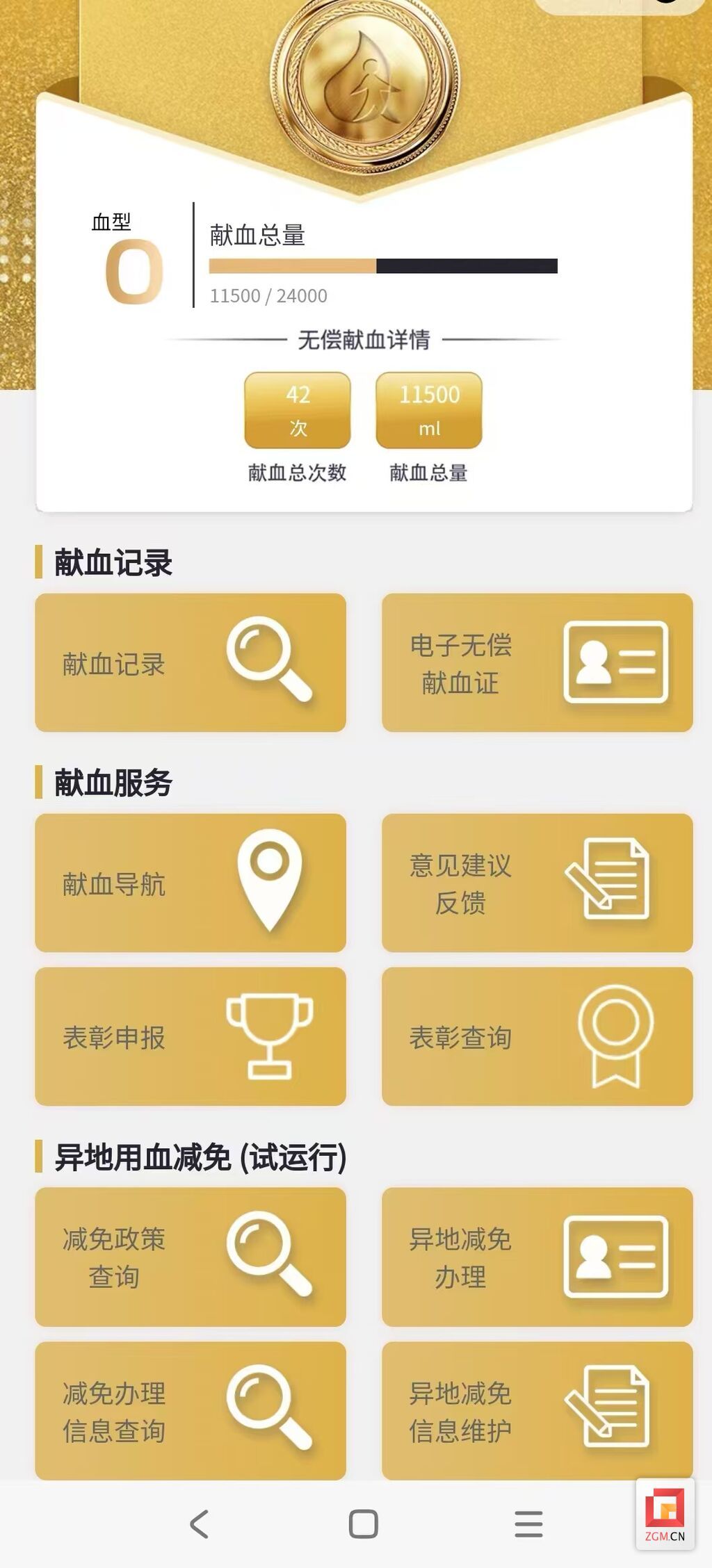
Task: Open the 献血记录 card
Action: click(x=190, y=662)
